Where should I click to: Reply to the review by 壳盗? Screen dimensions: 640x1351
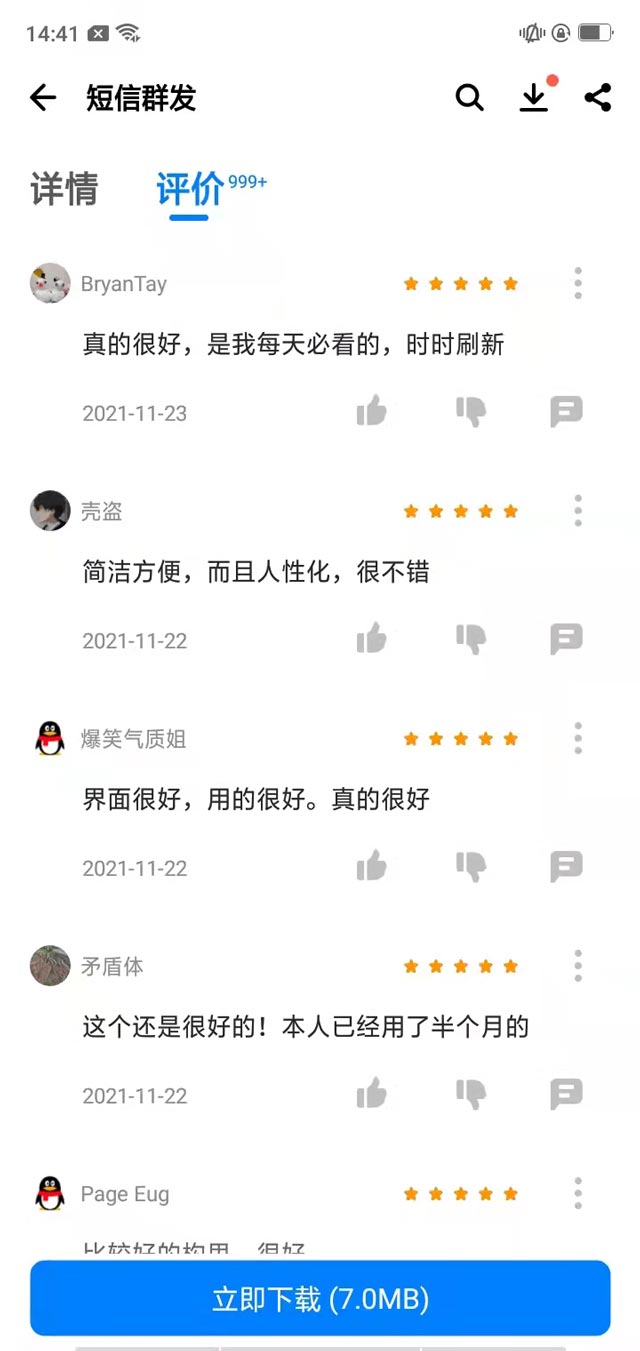click(x=566, y=638)
